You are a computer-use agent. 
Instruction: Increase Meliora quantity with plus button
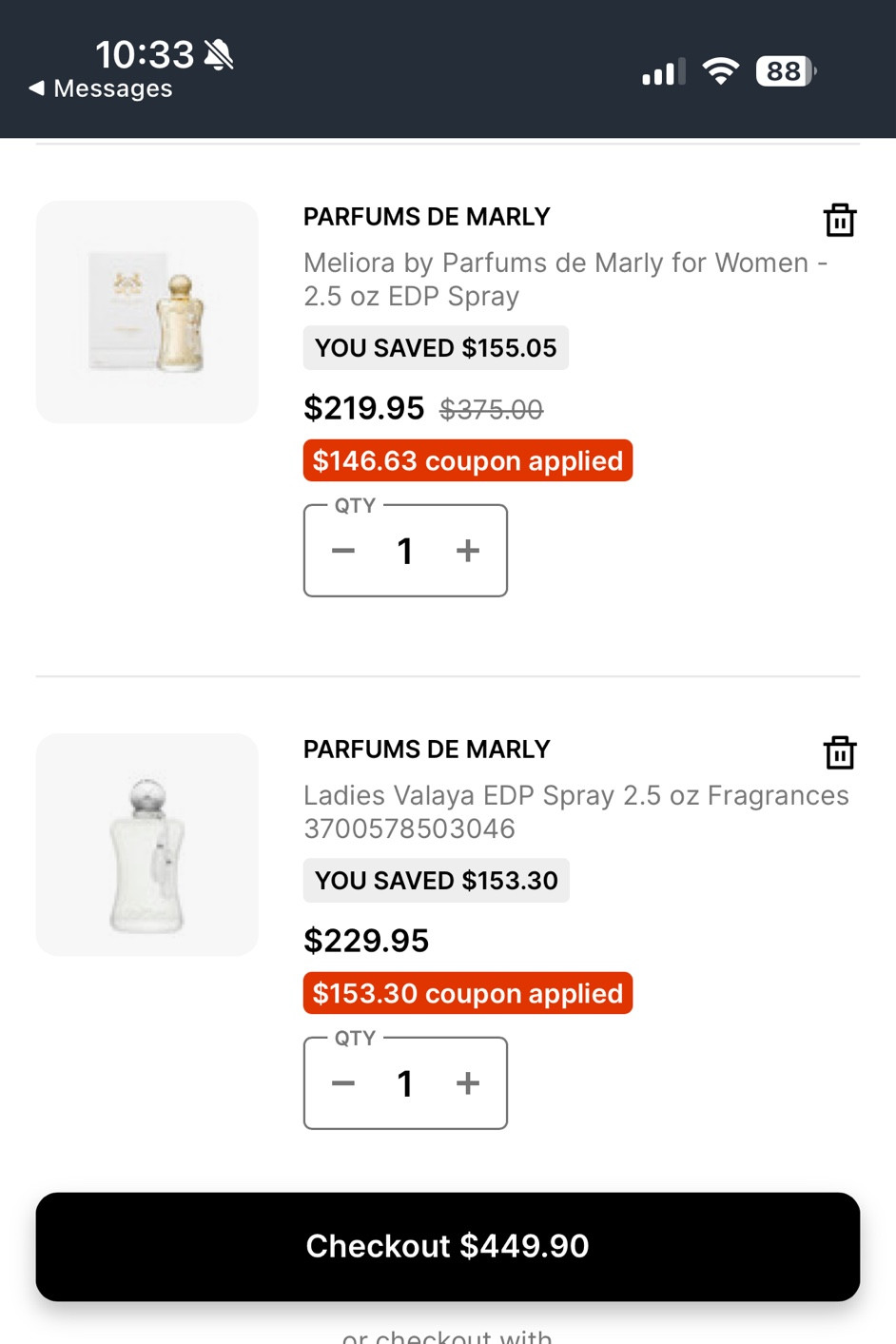467,551
